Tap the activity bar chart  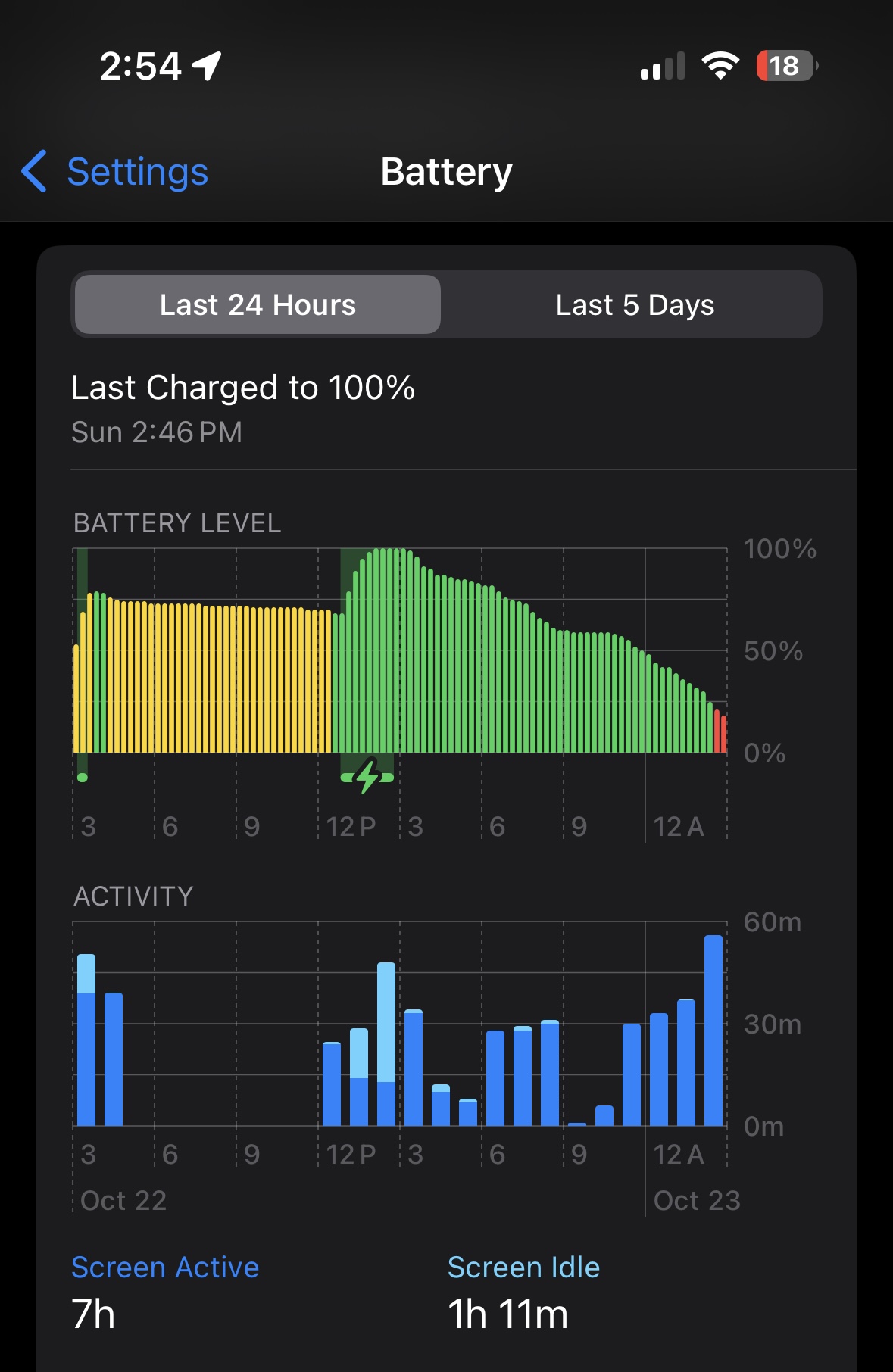coord(400,1024)
